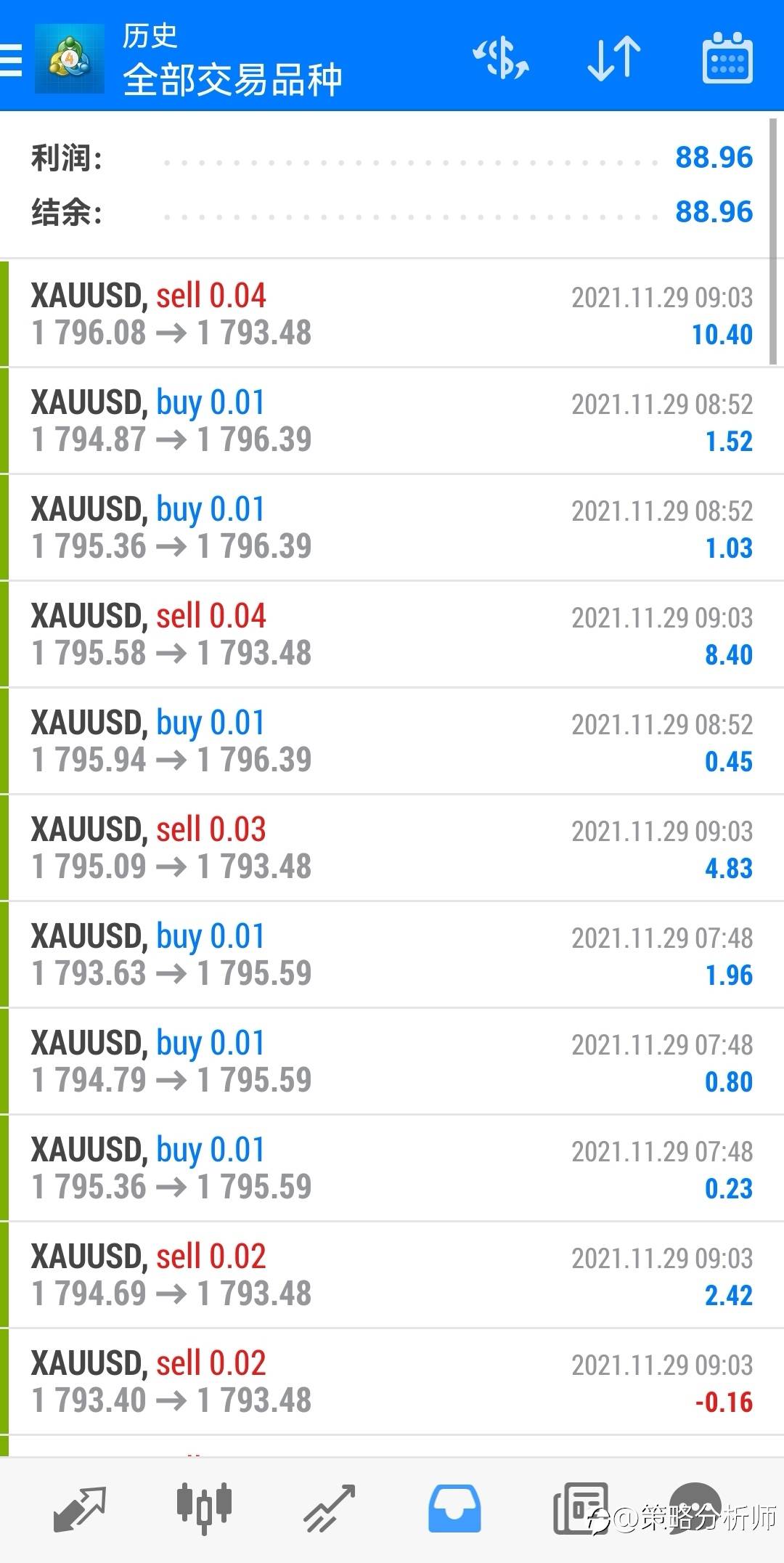Select the buy 0.01 trade at 1794.79

(392, 1062)
